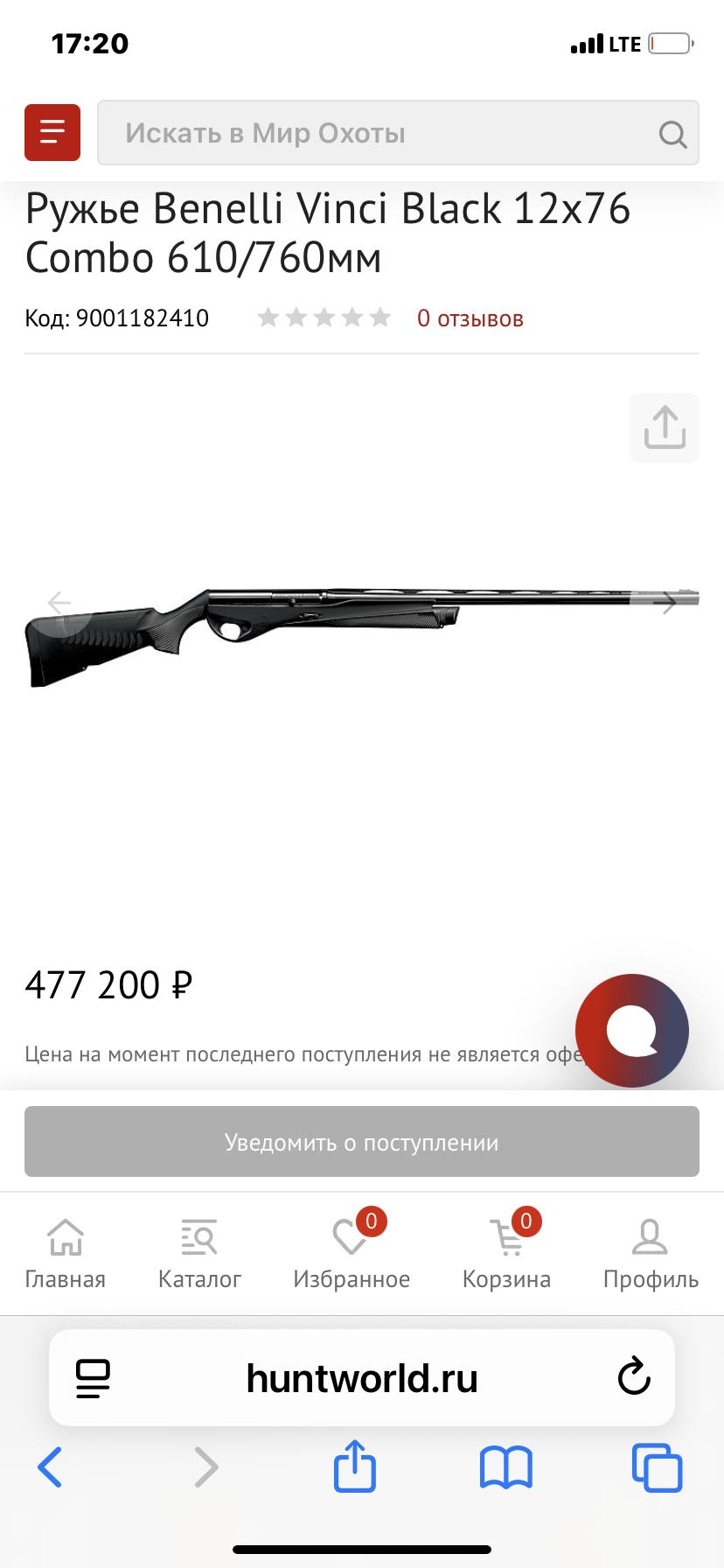Open the Избранное favorites tab

(x=352, y=1255)
